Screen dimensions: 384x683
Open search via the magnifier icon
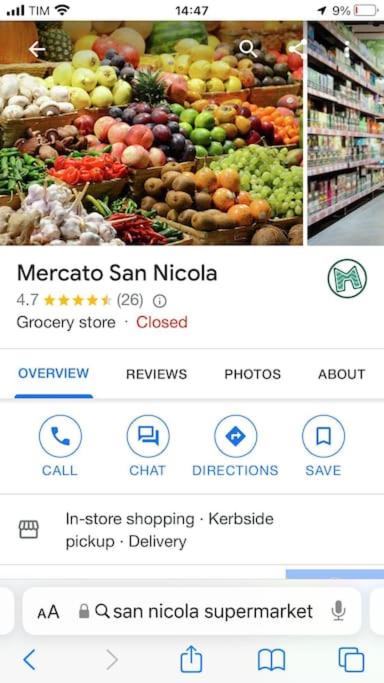248,49
